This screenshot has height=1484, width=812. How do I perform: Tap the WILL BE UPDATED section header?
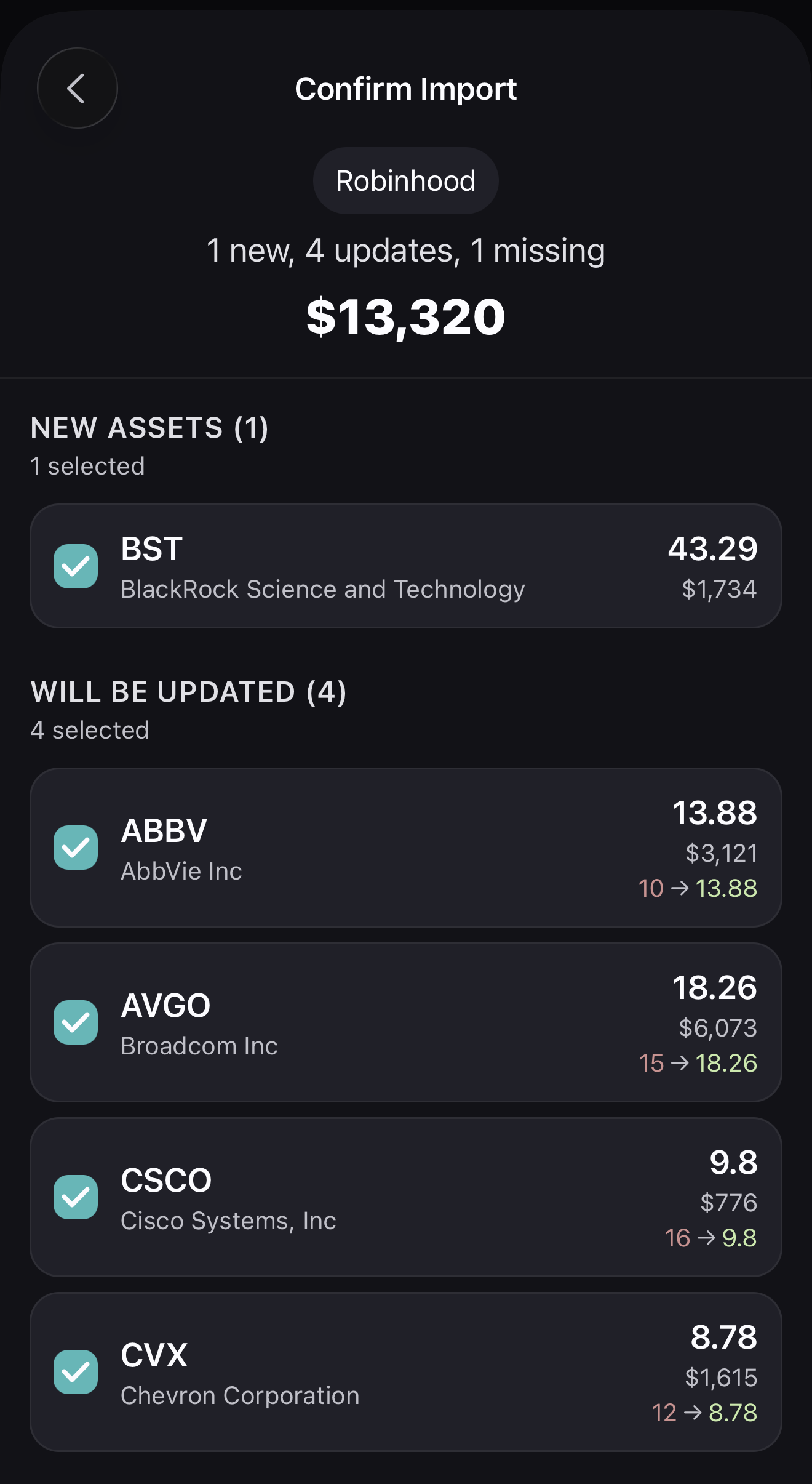pos(189,691)
